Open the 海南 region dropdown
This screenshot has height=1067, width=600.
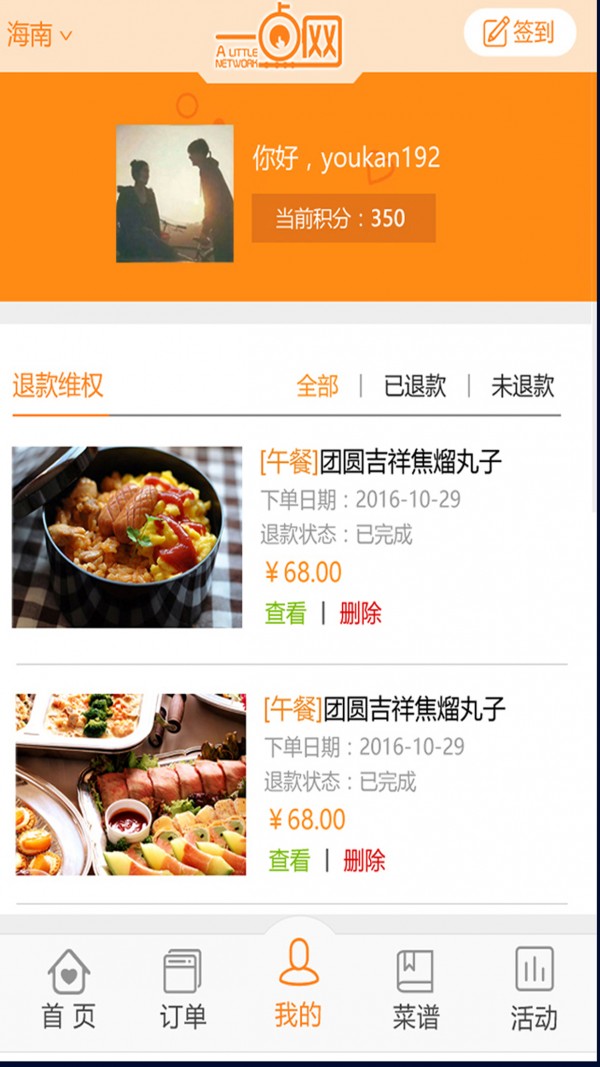[x=40, y=35]
